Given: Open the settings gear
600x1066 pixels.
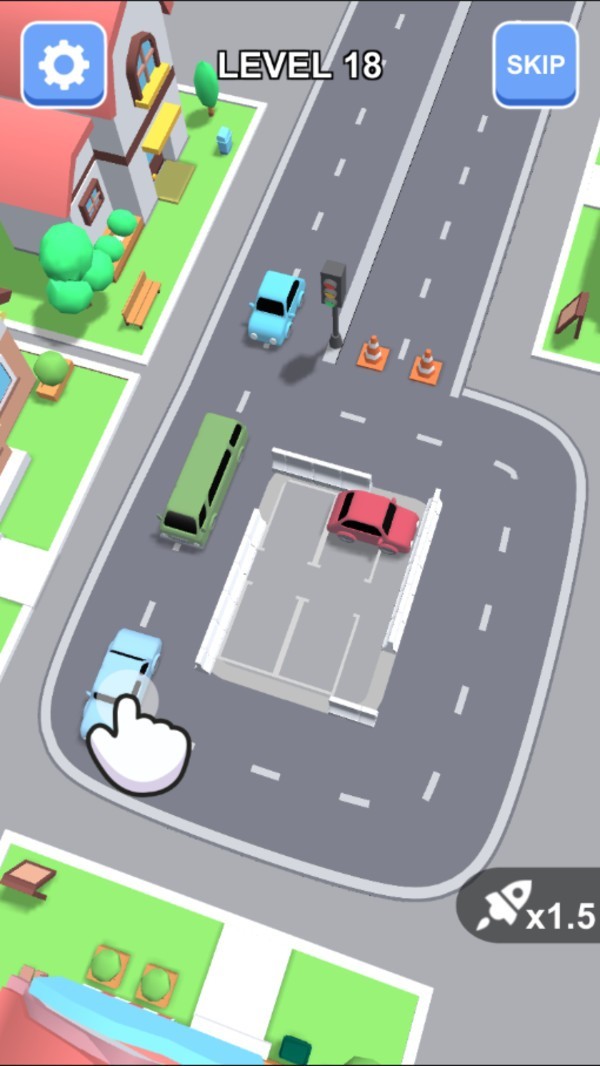Looking at the screenshot, I should (x=63, y=65).
